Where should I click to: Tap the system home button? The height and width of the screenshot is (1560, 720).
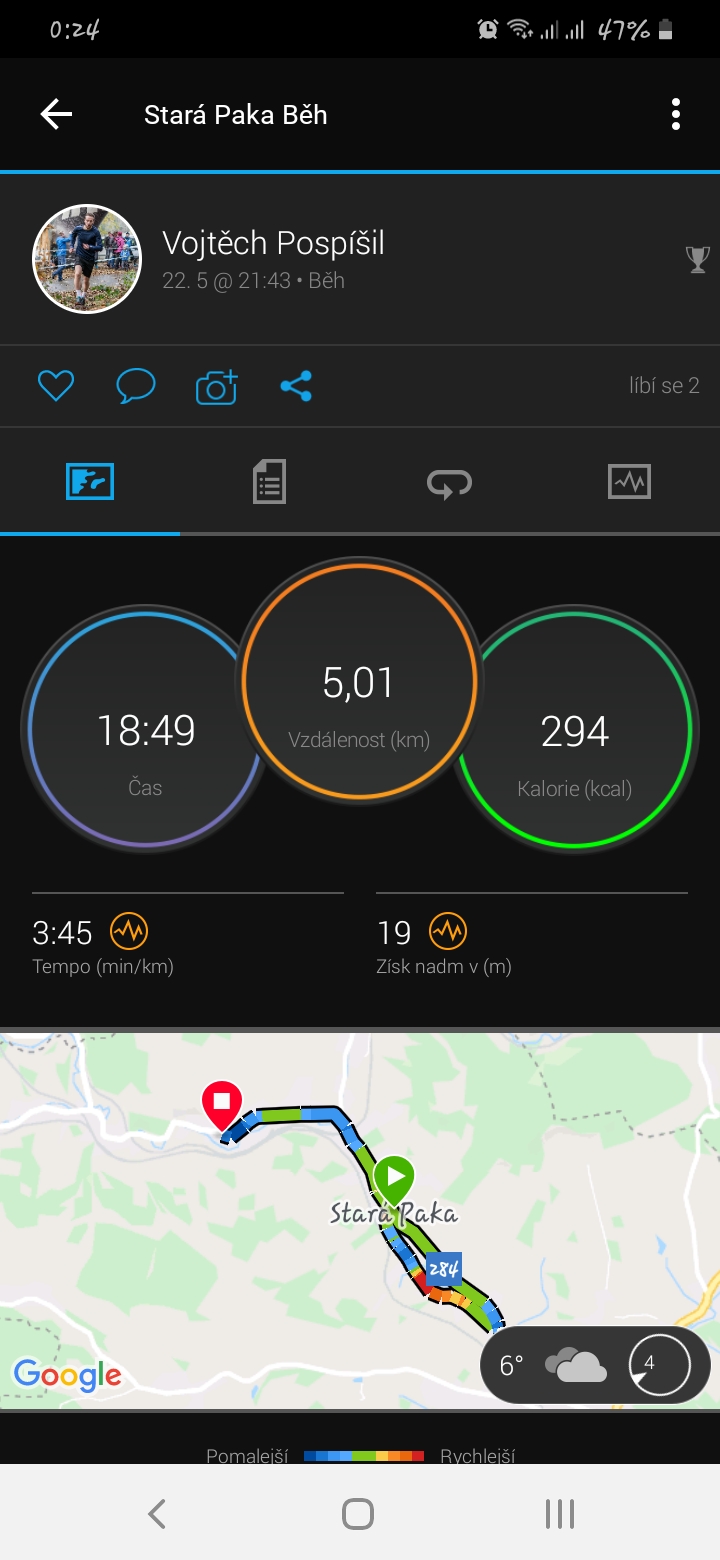[358, 1513]
